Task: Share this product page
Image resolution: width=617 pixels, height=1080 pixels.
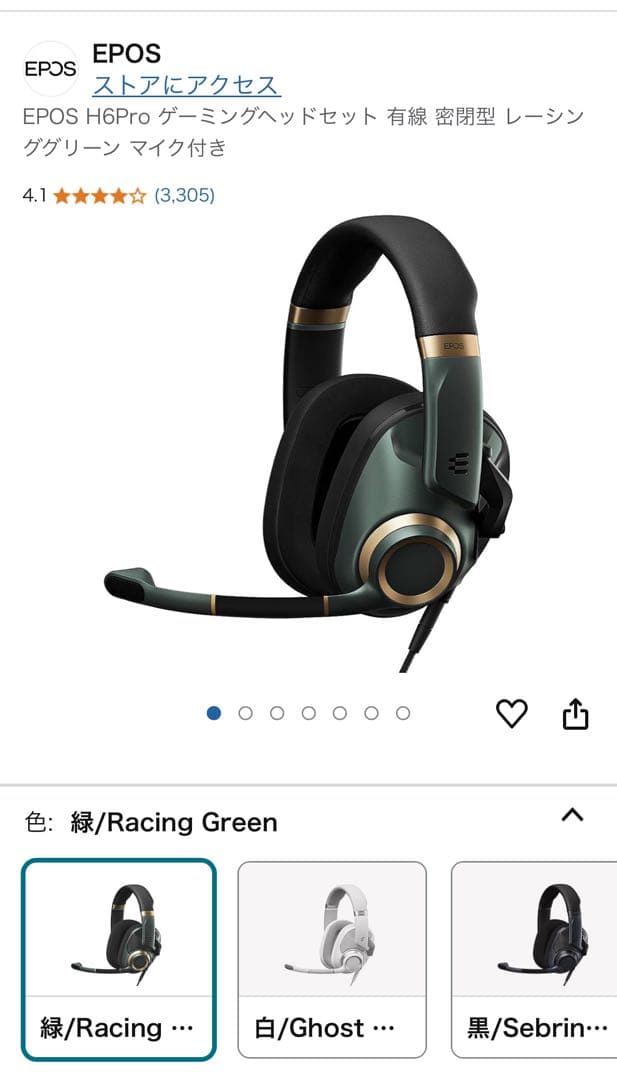Action: pyautogui.click(x=575, y=714)
